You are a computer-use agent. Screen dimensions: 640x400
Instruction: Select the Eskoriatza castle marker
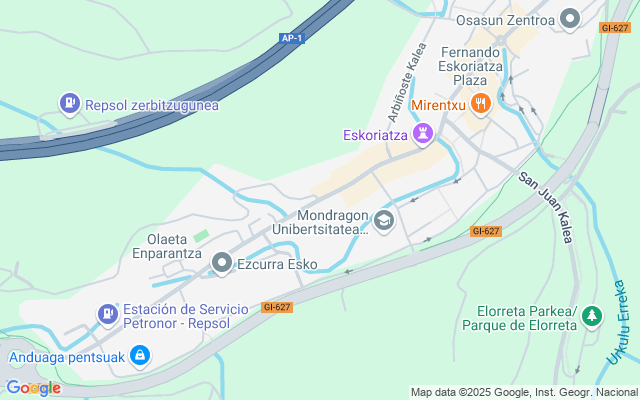(424, 132)
